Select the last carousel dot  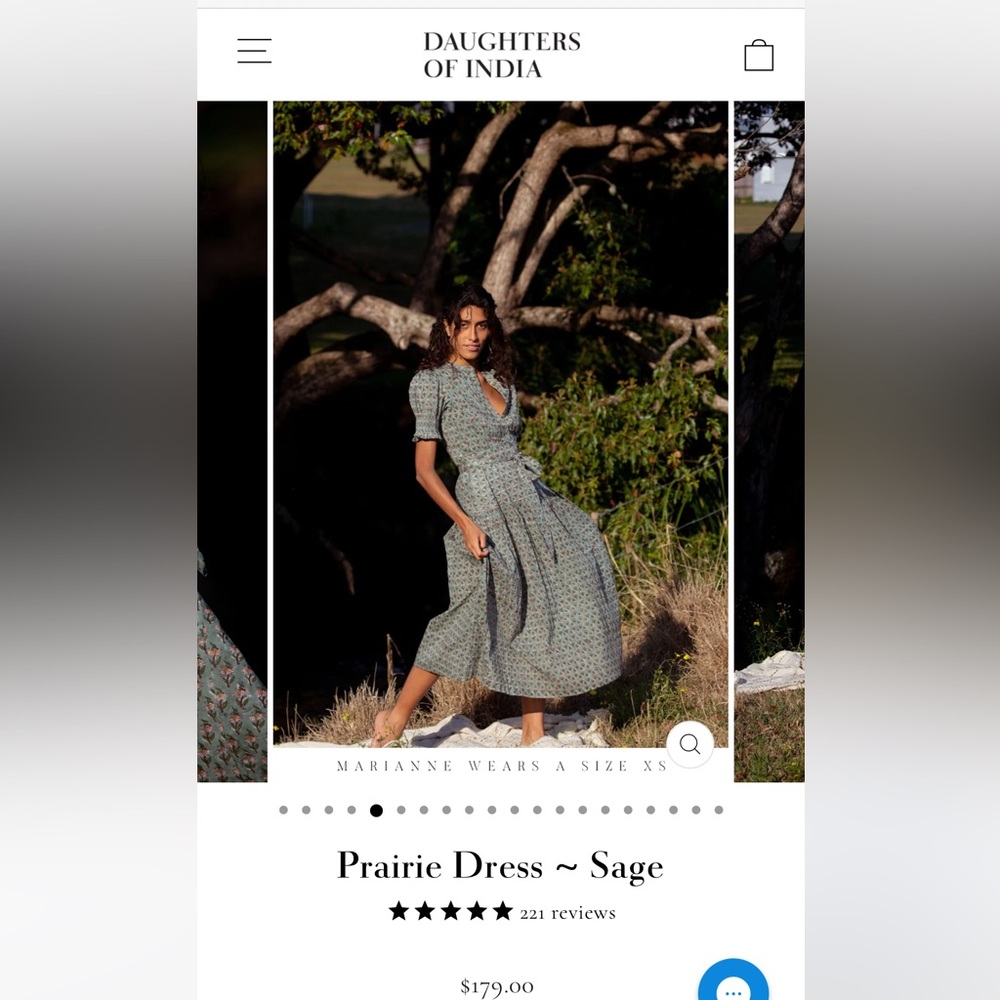point(718,810)
